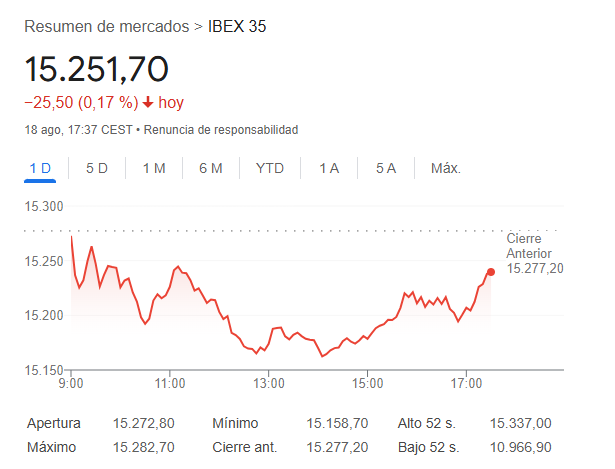615x469 pixels.
Task: Show the YTD chart range
Action: (x=270, y=168)
